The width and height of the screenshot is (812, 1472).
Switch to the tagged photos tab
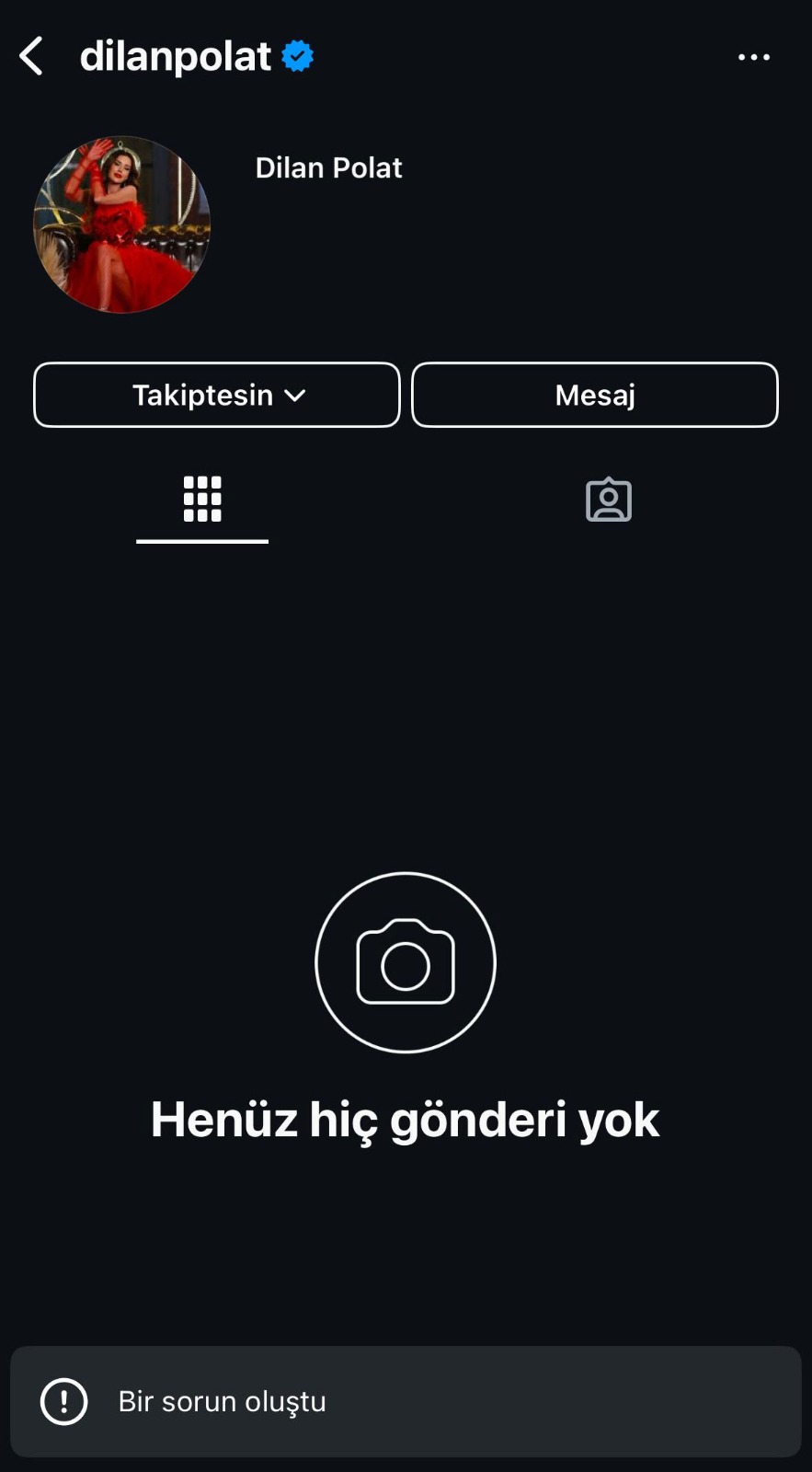coord(608,500)
